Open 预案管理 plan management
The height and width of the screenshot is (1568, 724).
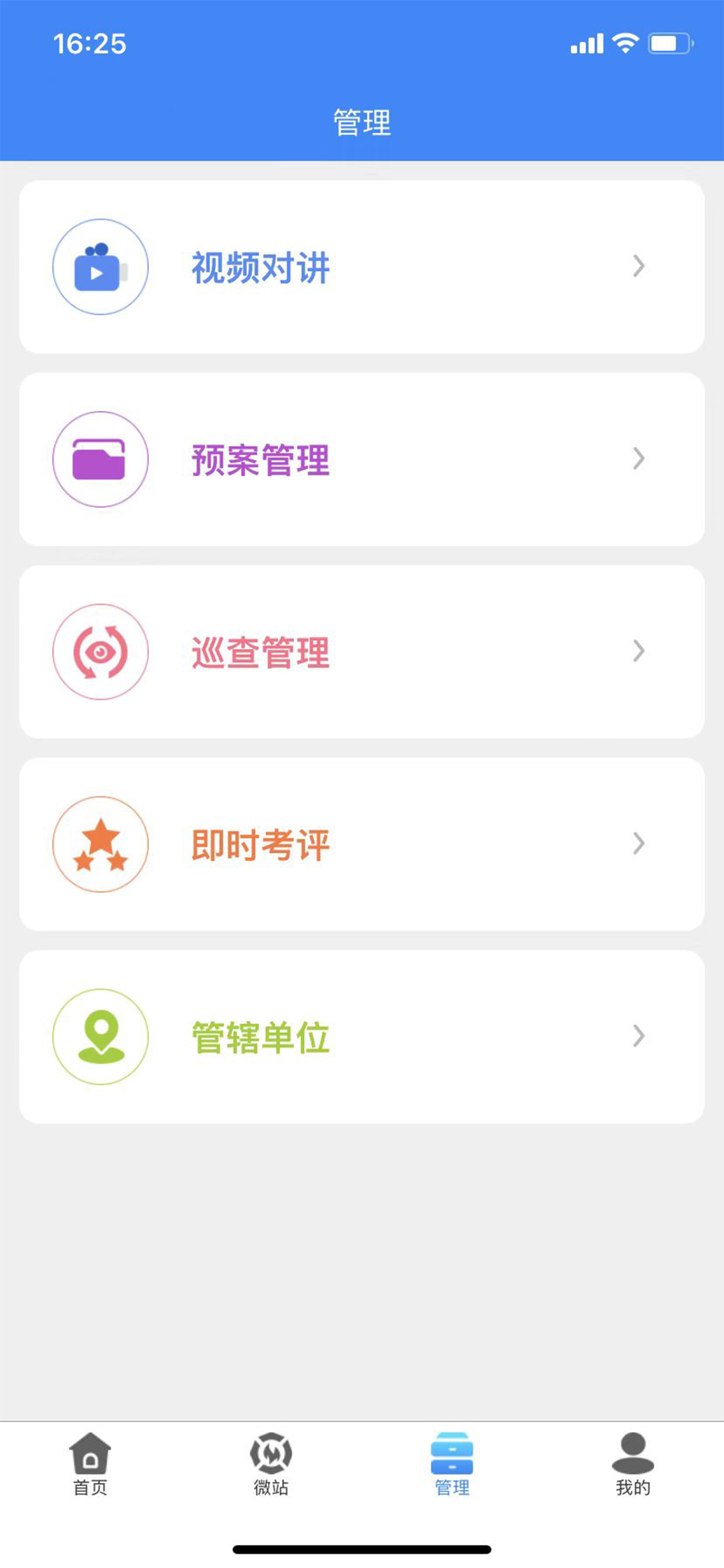pyautogui.click(x=362, y=459)
